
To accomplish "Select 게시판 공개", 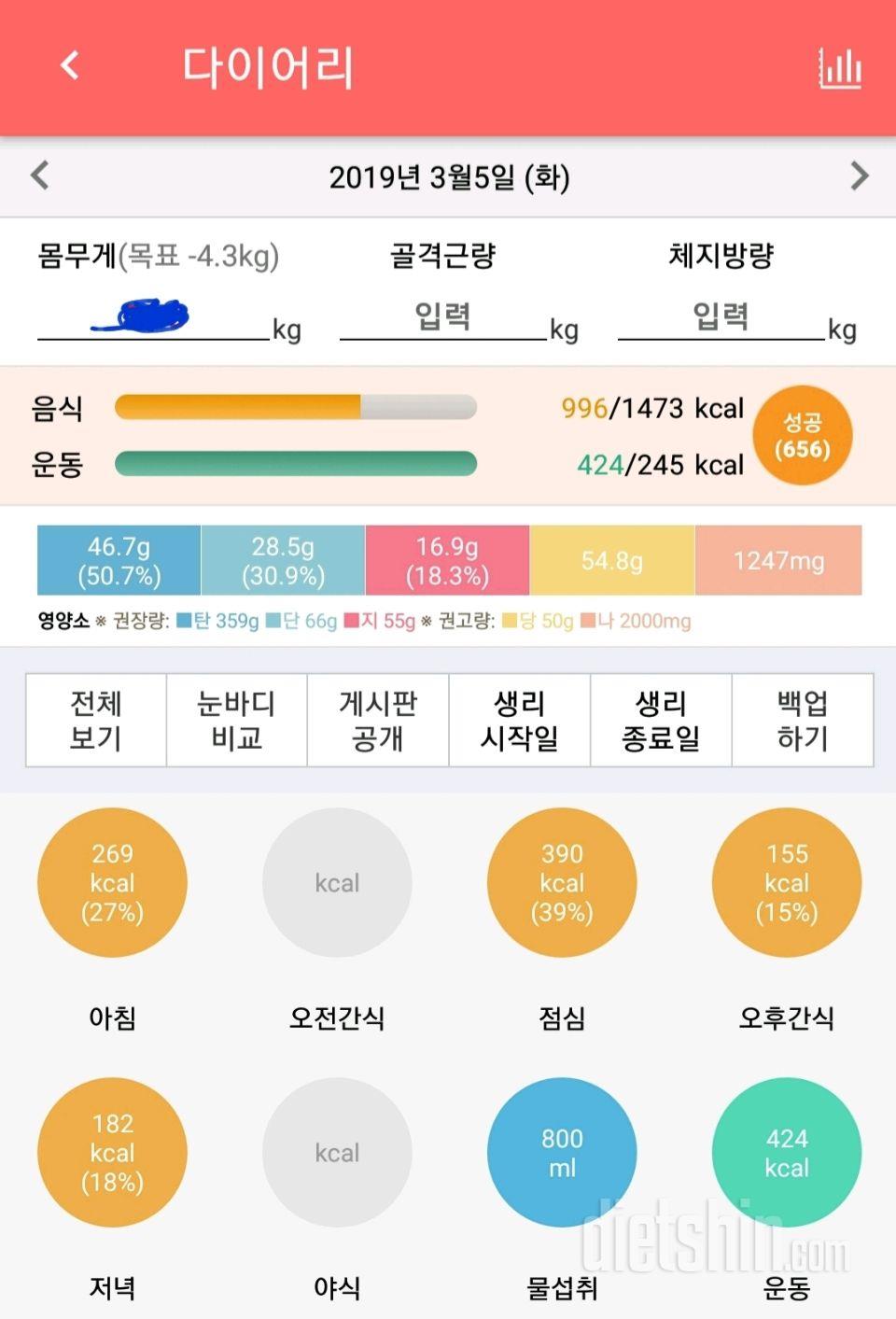I will click(x=378, y=720).
